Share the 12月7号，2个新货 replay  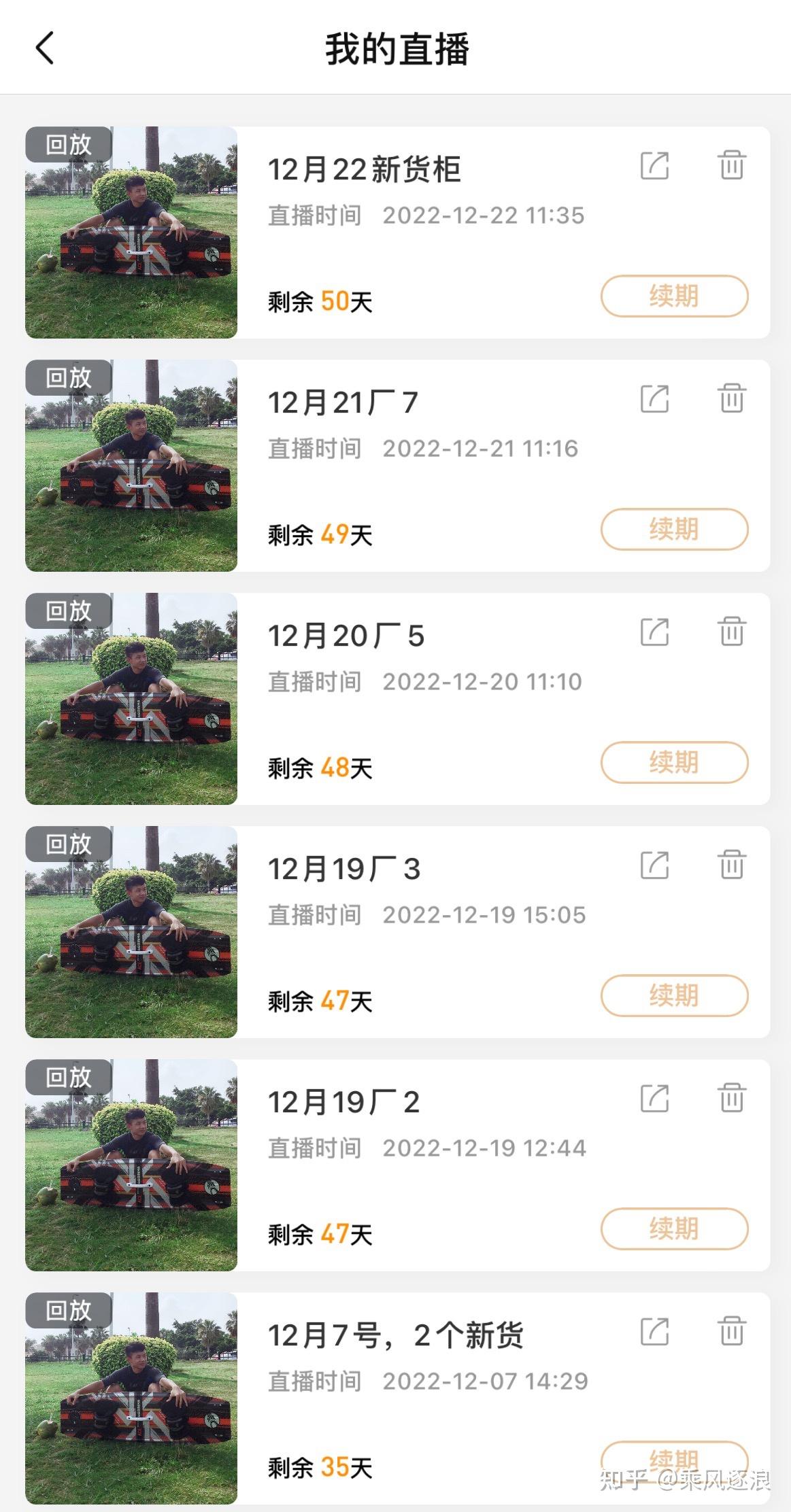click(655, 1331)
